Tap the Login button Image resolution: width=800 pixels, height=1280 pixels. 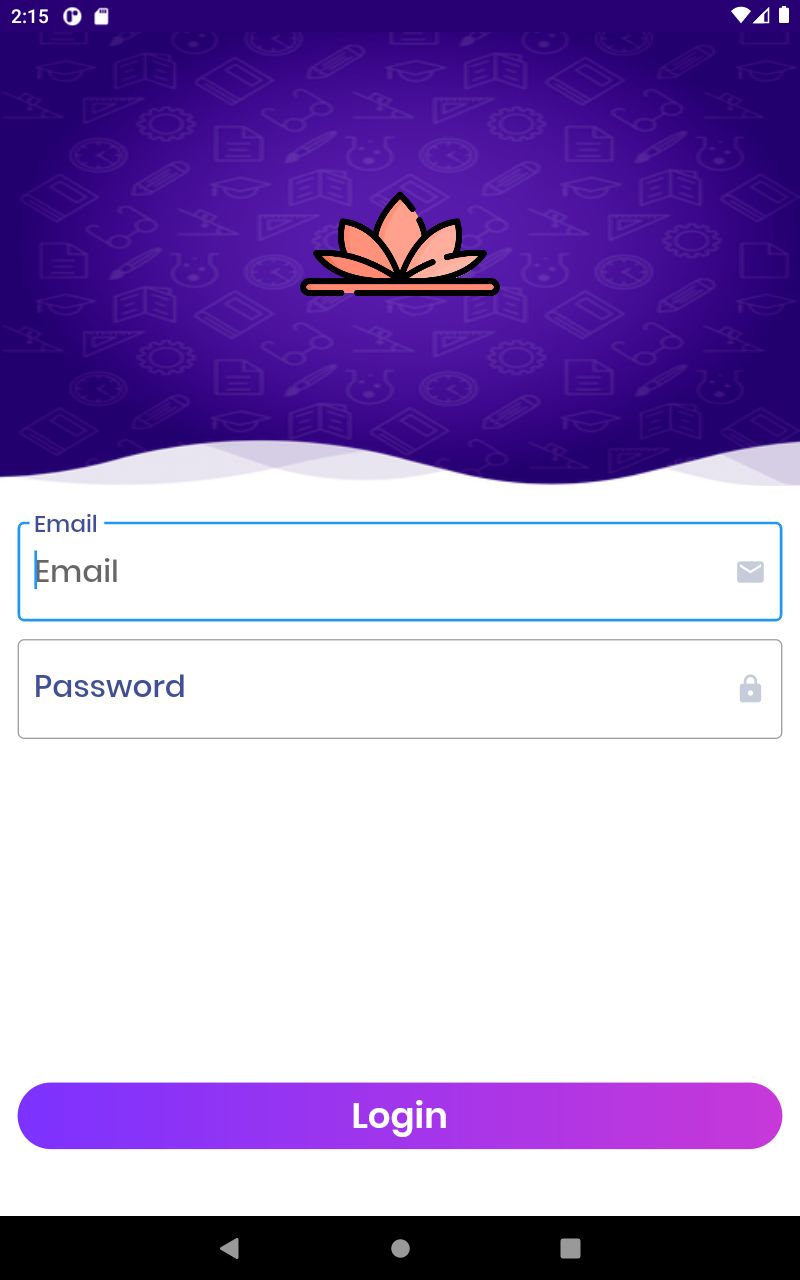pos(400,1115)
